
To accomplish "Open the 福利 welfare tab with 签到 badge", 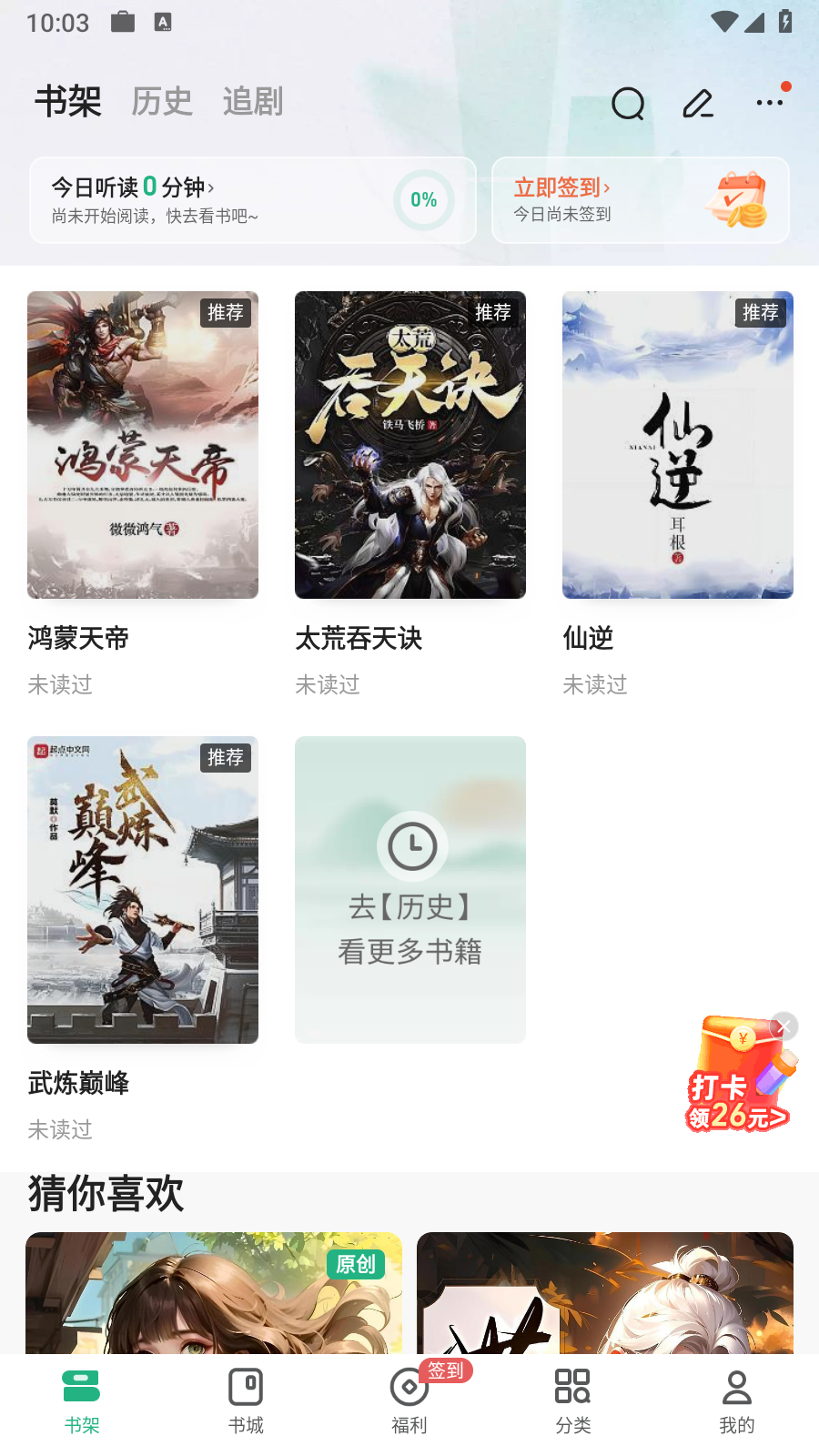I will (x=409, y=1400).
